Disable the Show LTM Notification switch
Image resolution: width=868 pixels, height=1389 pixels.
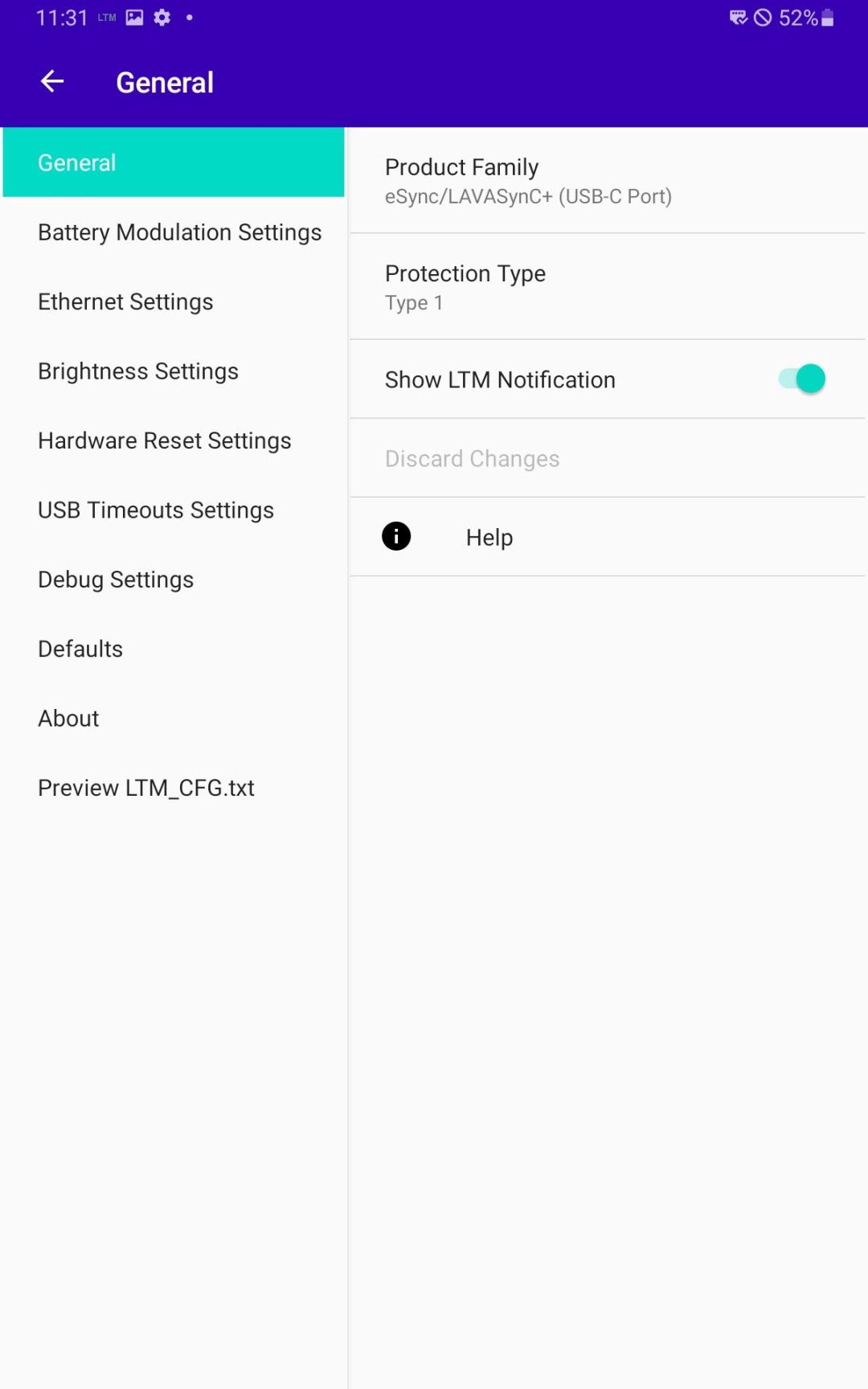pos(802,379)
